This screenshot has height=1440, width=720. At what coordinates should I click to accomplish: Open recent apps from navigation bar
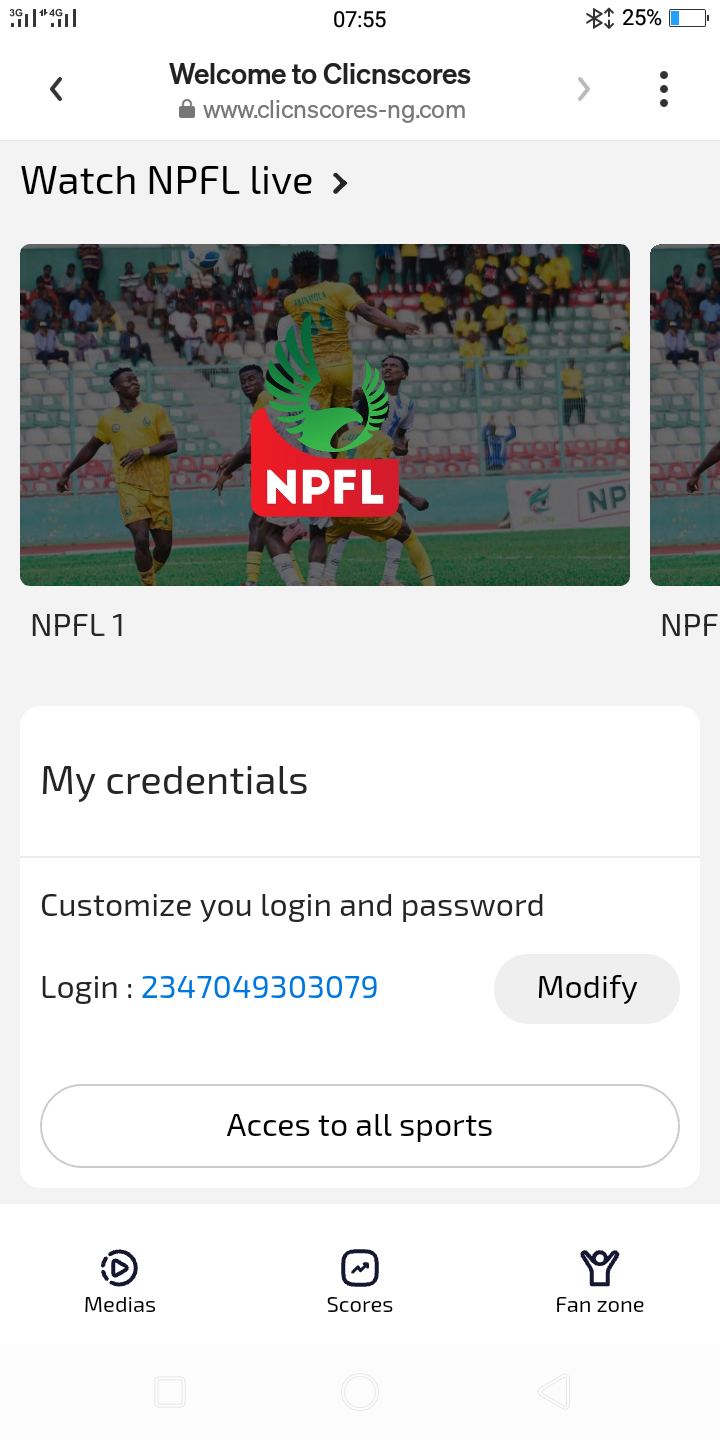coord(170,1391)
